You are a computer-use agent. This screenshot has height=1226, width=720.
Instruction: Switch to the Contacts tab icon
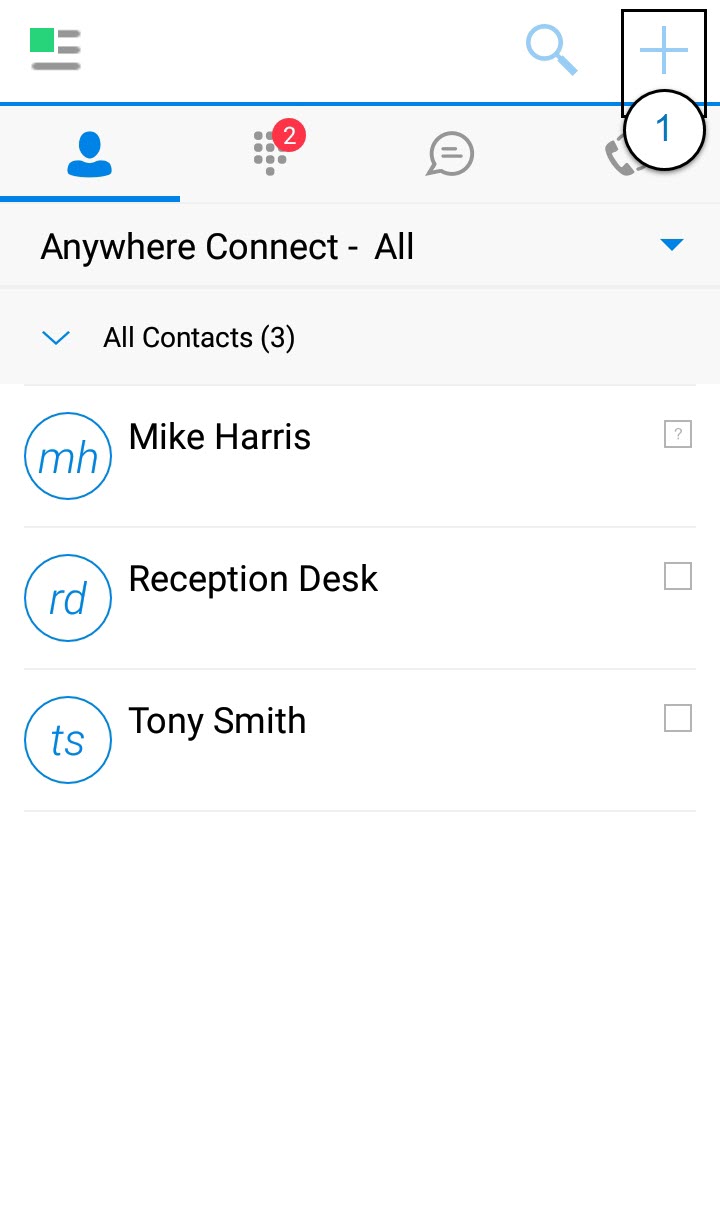pos(90,152)
